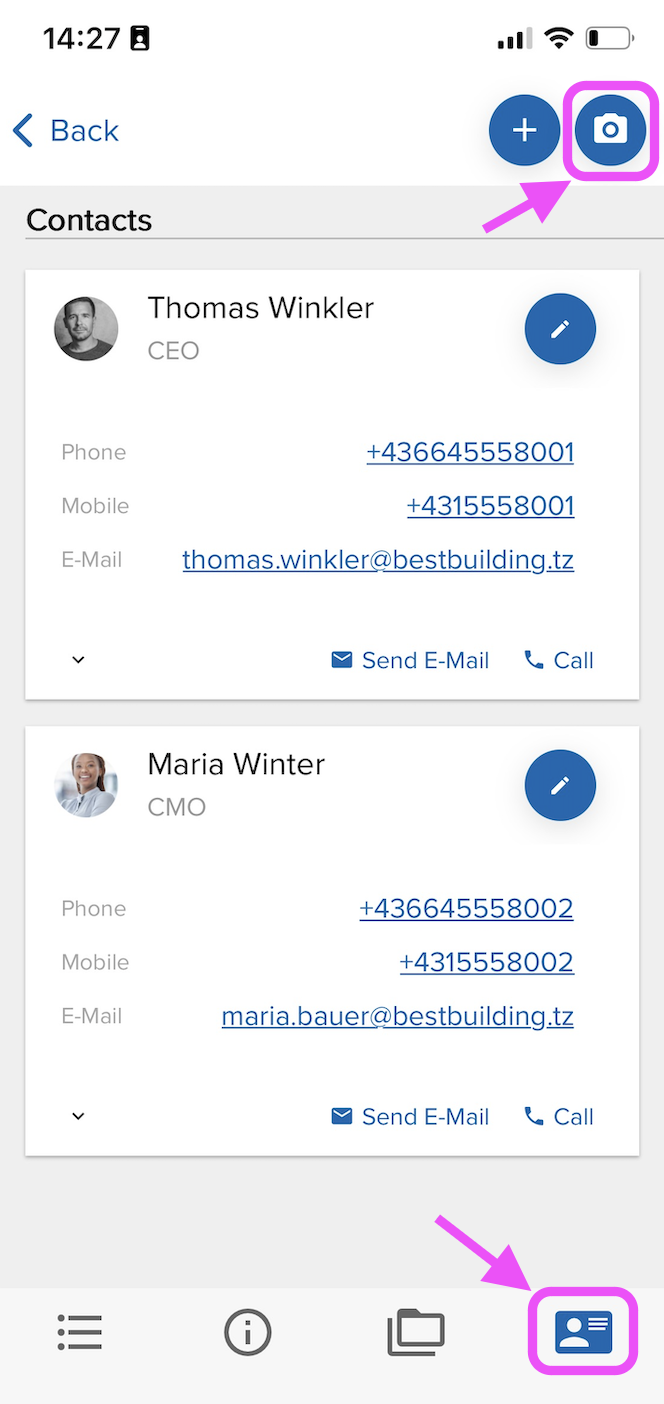Open thomas.winkler@bestbuilding.tz email link

(378, 560)
